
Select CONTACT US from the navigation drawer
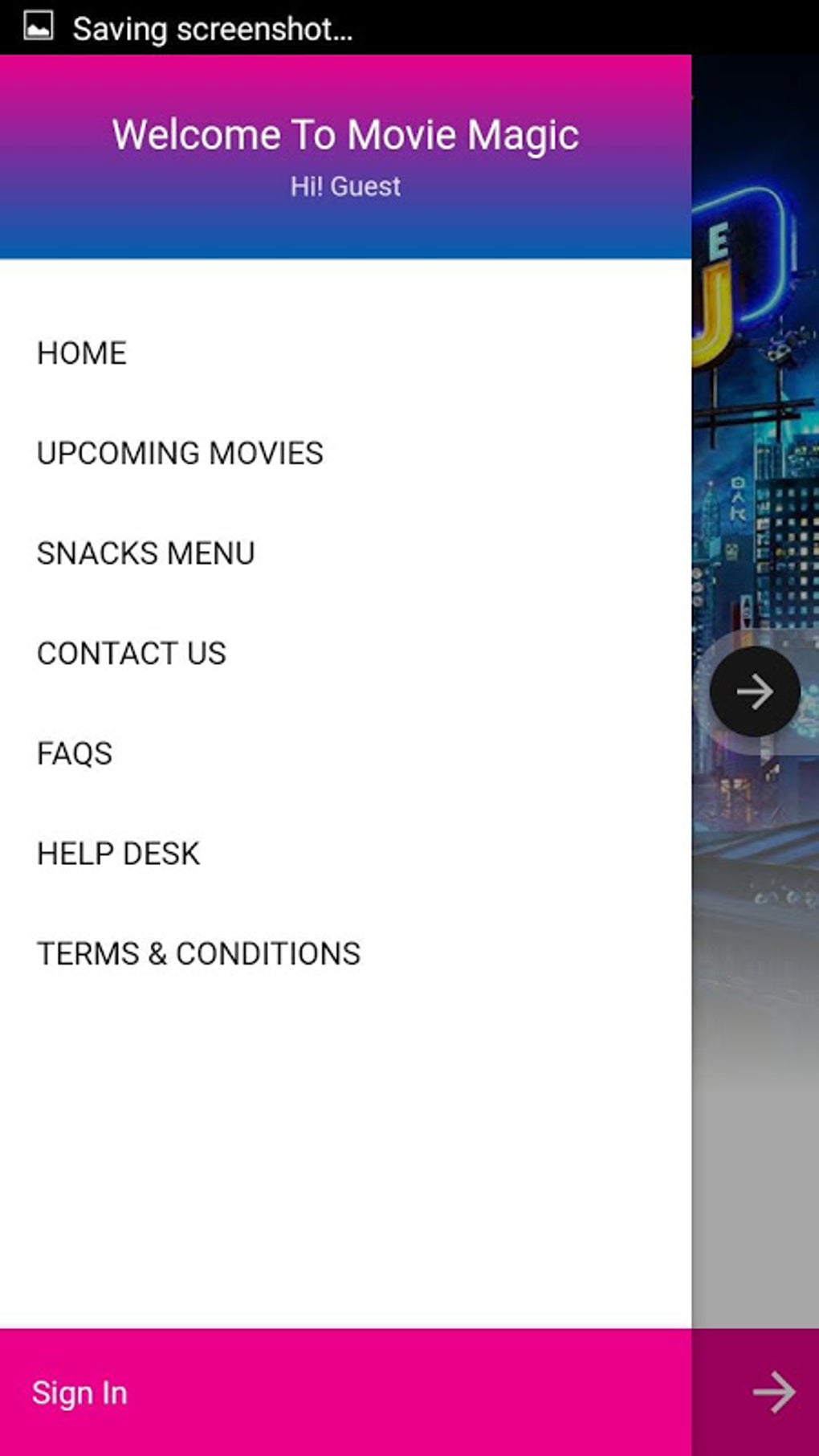click(x=131, y=653)
